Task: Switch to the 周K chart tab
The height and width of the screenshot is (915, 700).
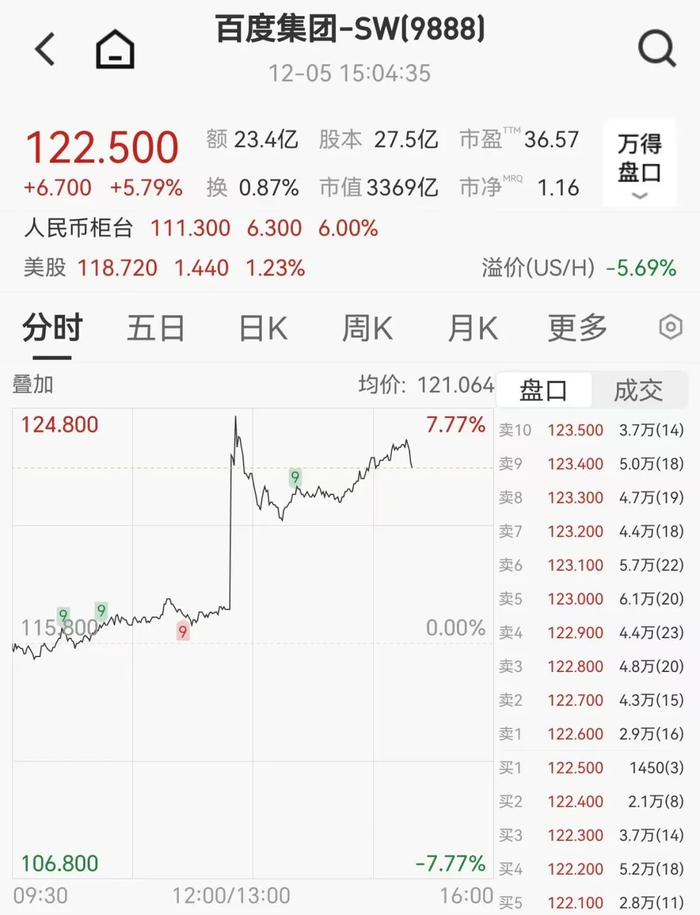Action: pyautogui.click(x=368, y=328)
